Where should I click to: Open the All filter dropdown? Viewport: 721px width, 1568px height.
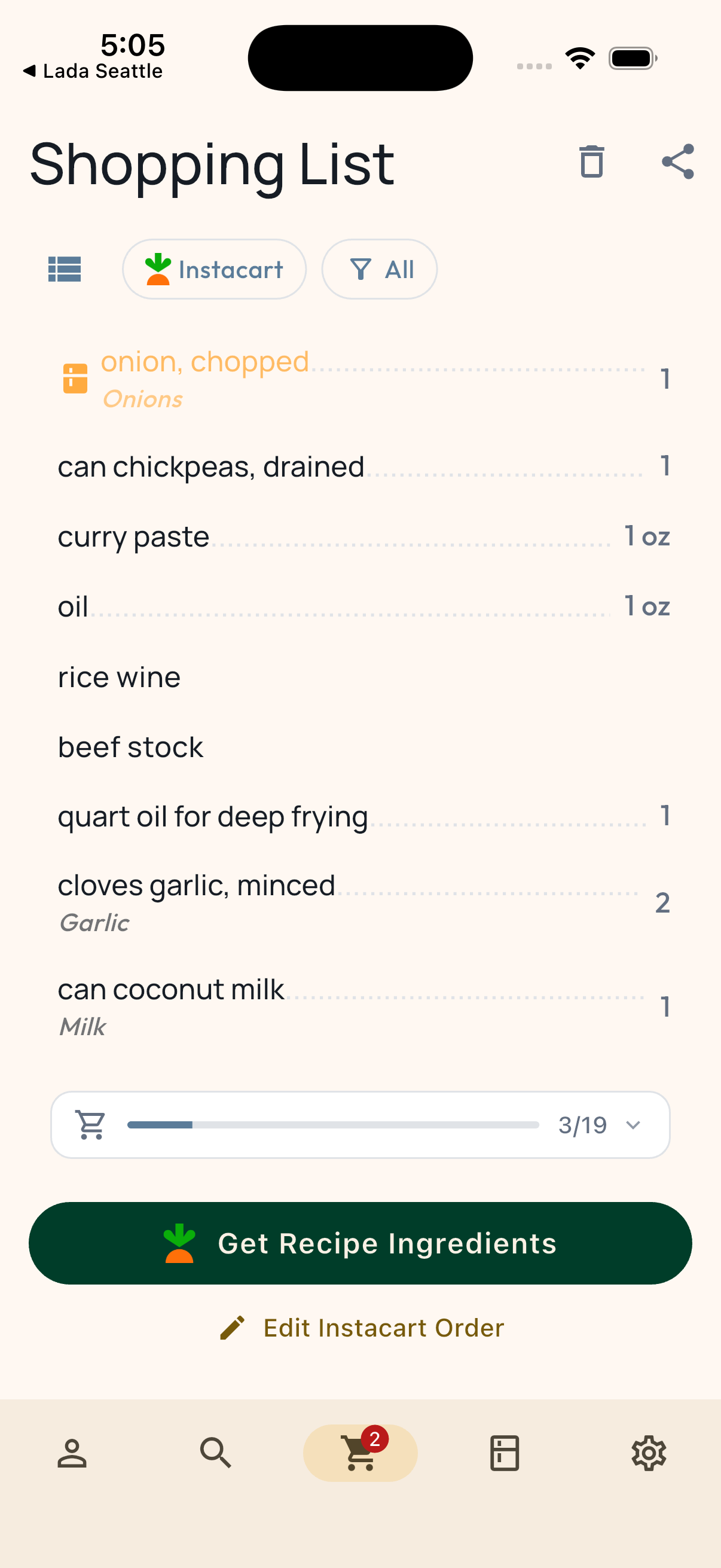pyautogui.click(x=379, y=269)
